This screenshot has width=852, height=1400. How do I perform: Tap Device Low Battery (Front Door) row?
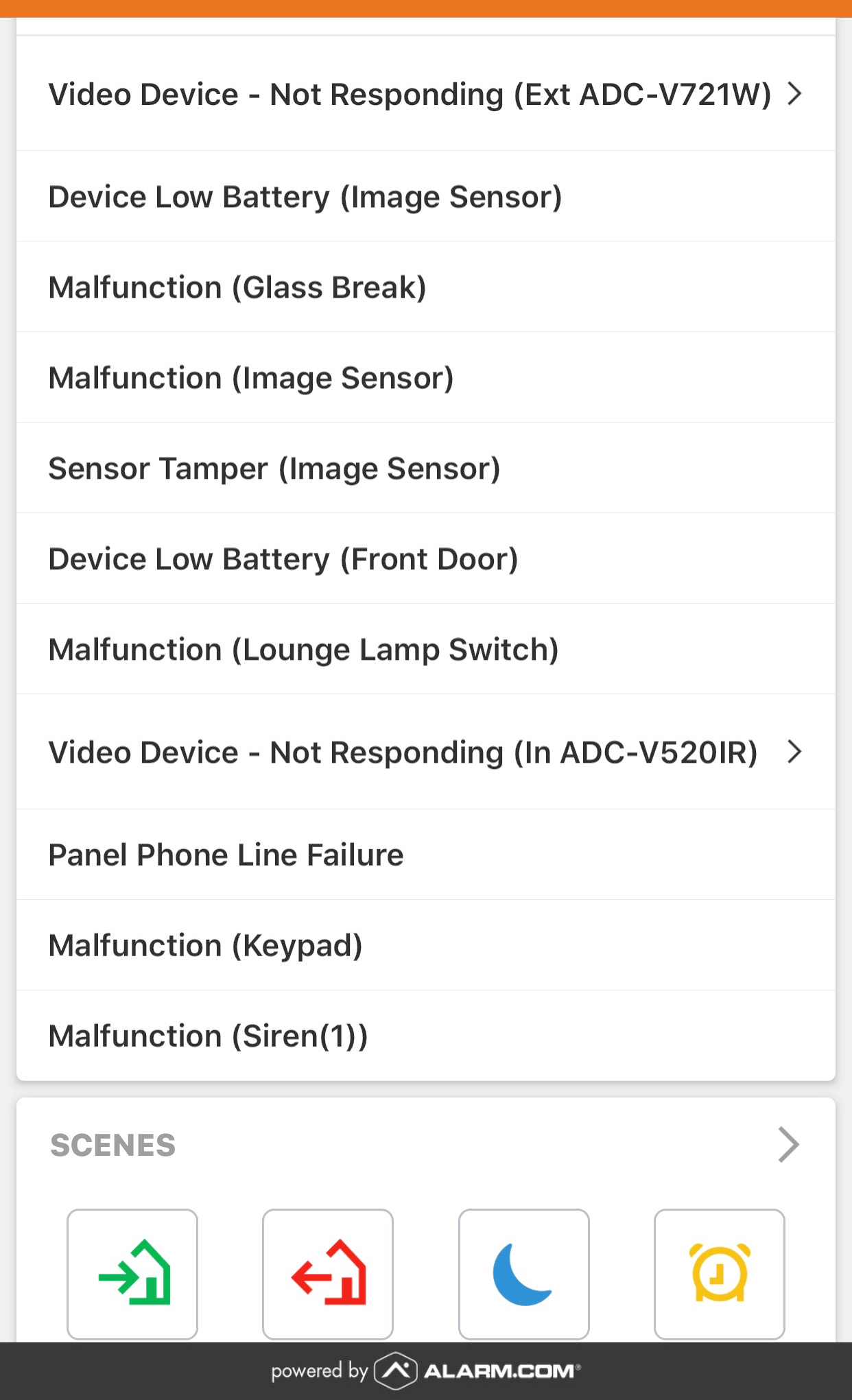pos(283,558)
